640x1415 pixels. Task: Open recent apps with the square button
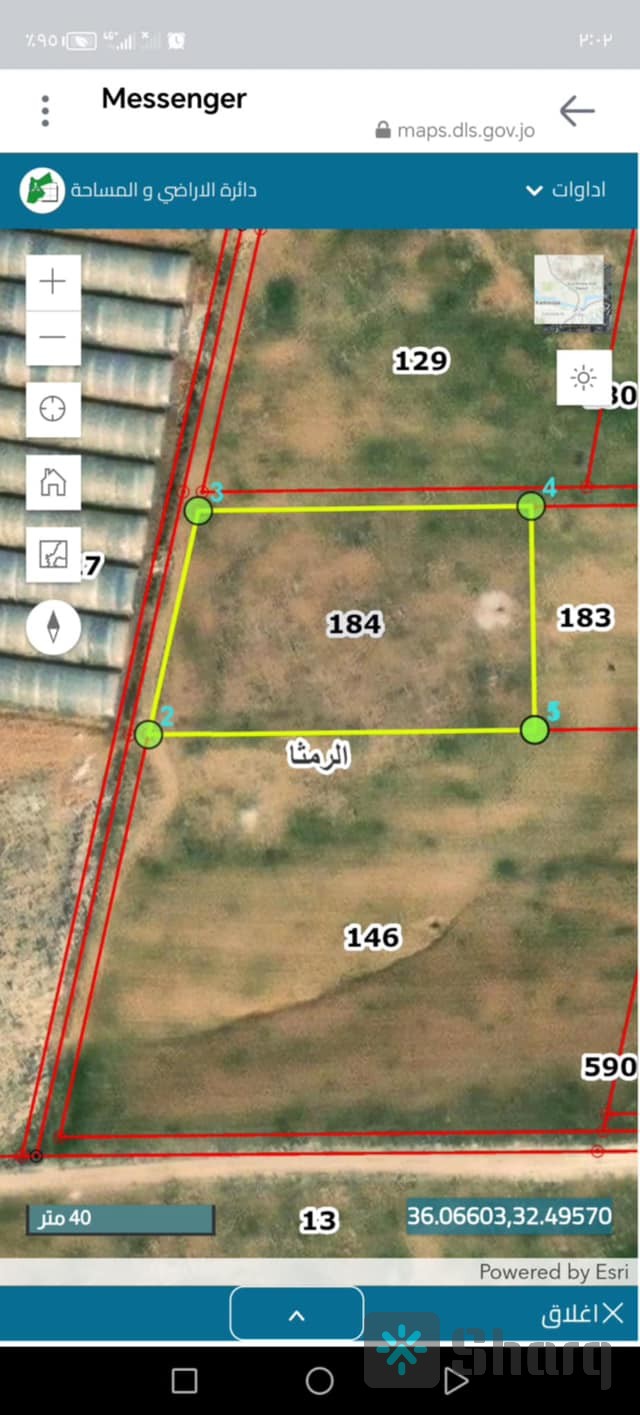tap(184, 1381)
